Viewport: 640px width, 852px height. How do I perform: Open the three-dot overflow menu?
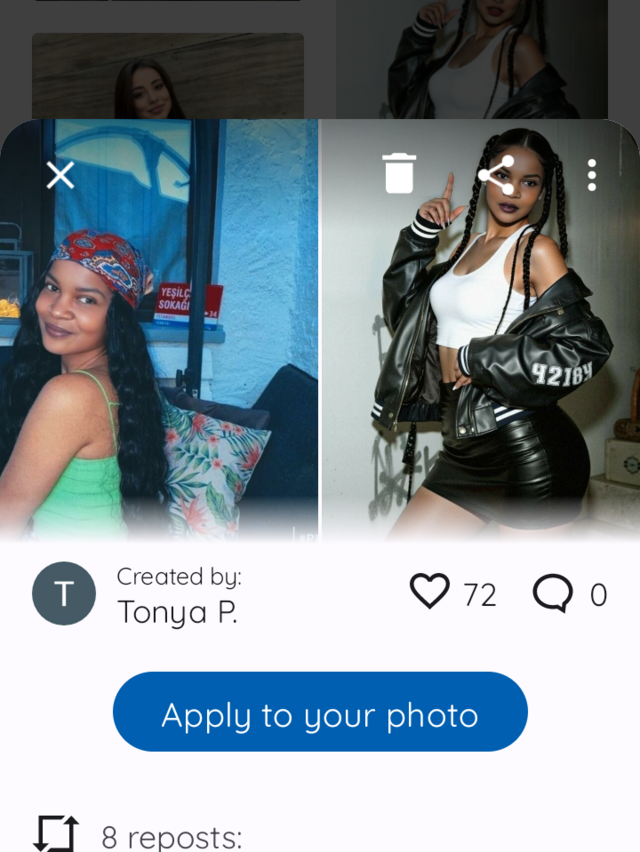592,175
